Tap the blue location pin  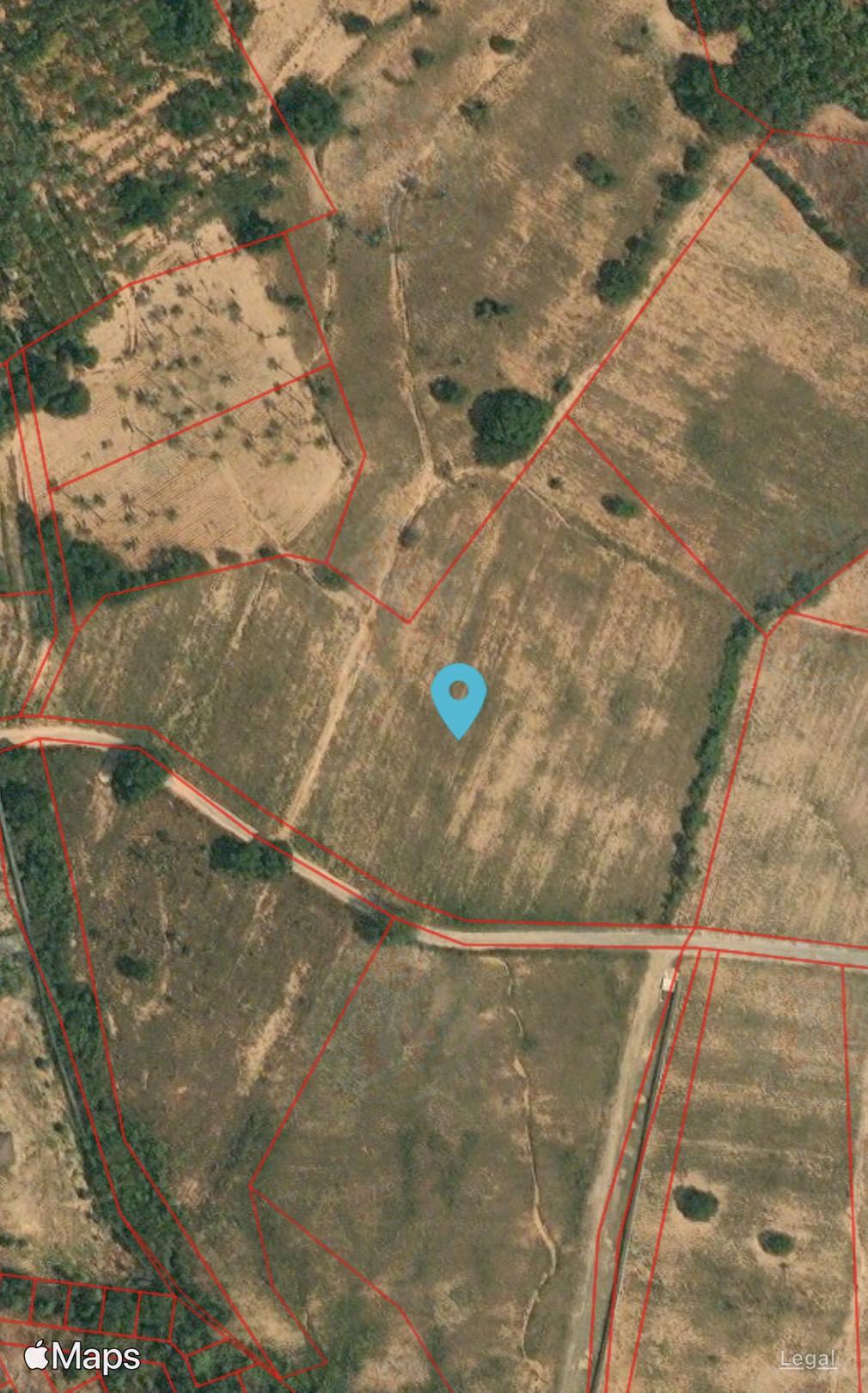click(459, 700)
